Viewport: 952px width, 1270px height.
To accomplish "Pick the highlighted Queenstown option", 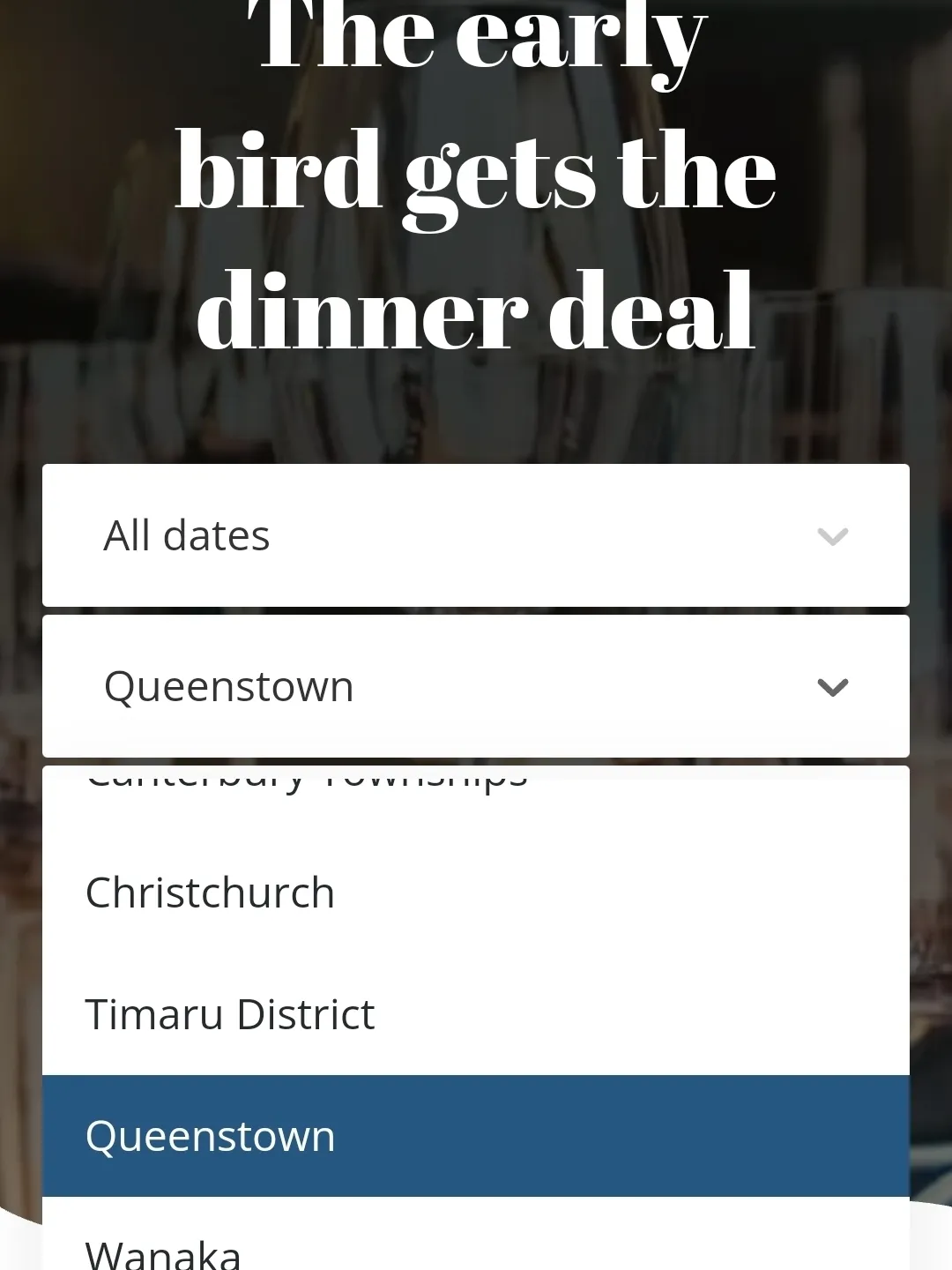I will click(476, 1136).
